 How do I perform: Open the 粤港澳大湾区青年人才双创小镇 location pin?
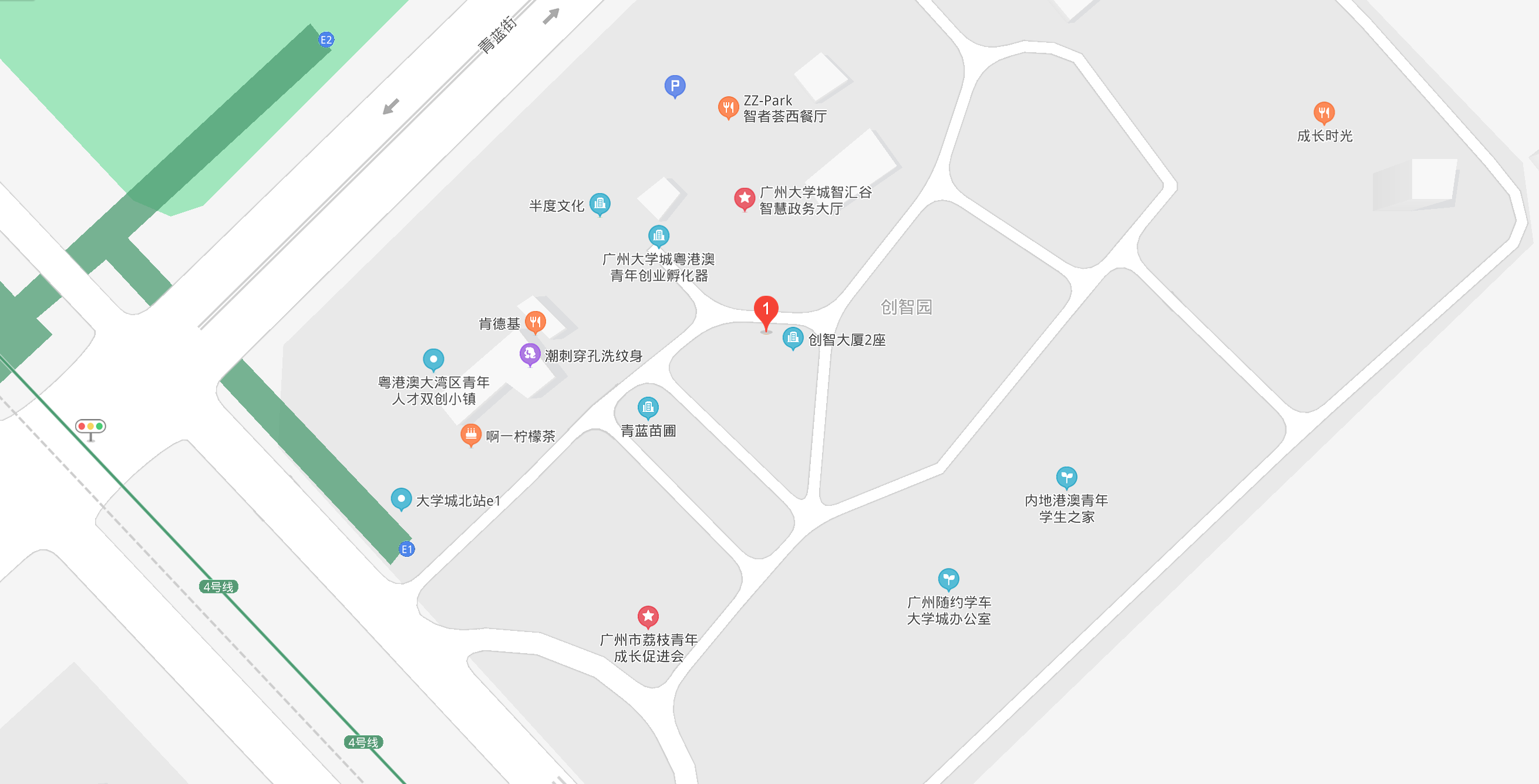(433, 359)
